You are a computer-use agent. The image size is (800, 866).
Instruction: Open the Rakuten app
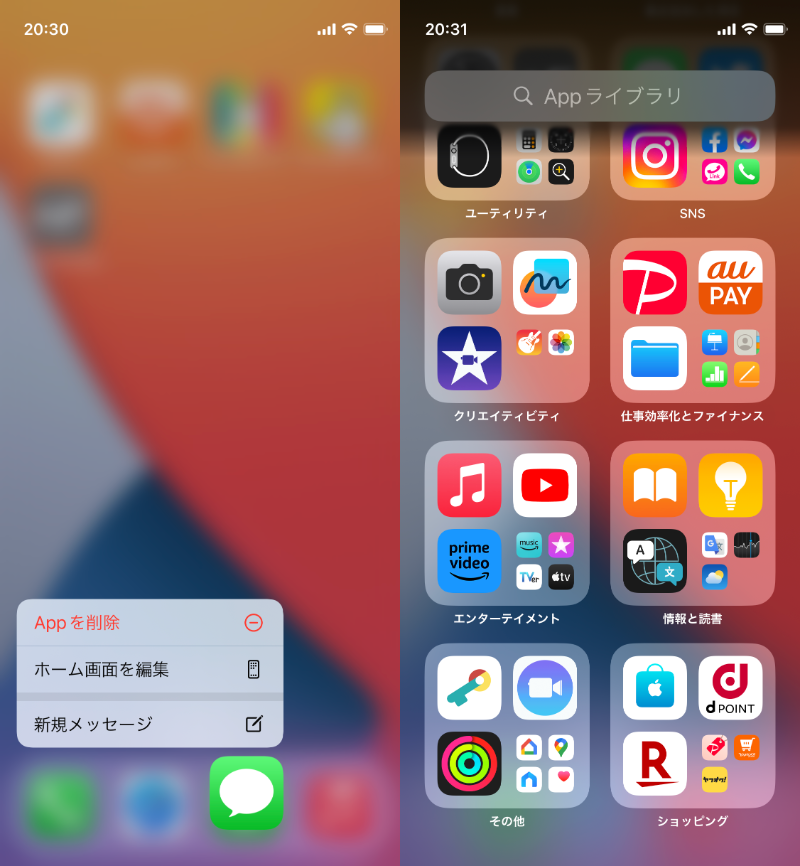click(655, 764)
